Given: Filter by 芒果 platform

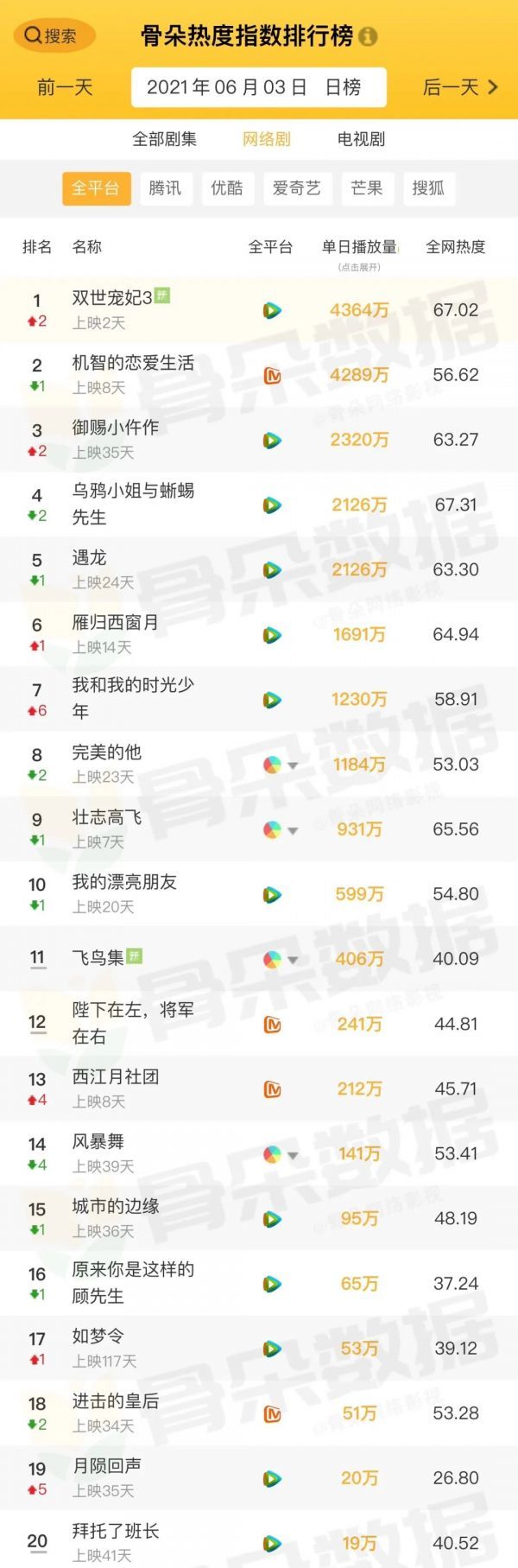Looking at the screenshot, I should [x=367, y=188].
